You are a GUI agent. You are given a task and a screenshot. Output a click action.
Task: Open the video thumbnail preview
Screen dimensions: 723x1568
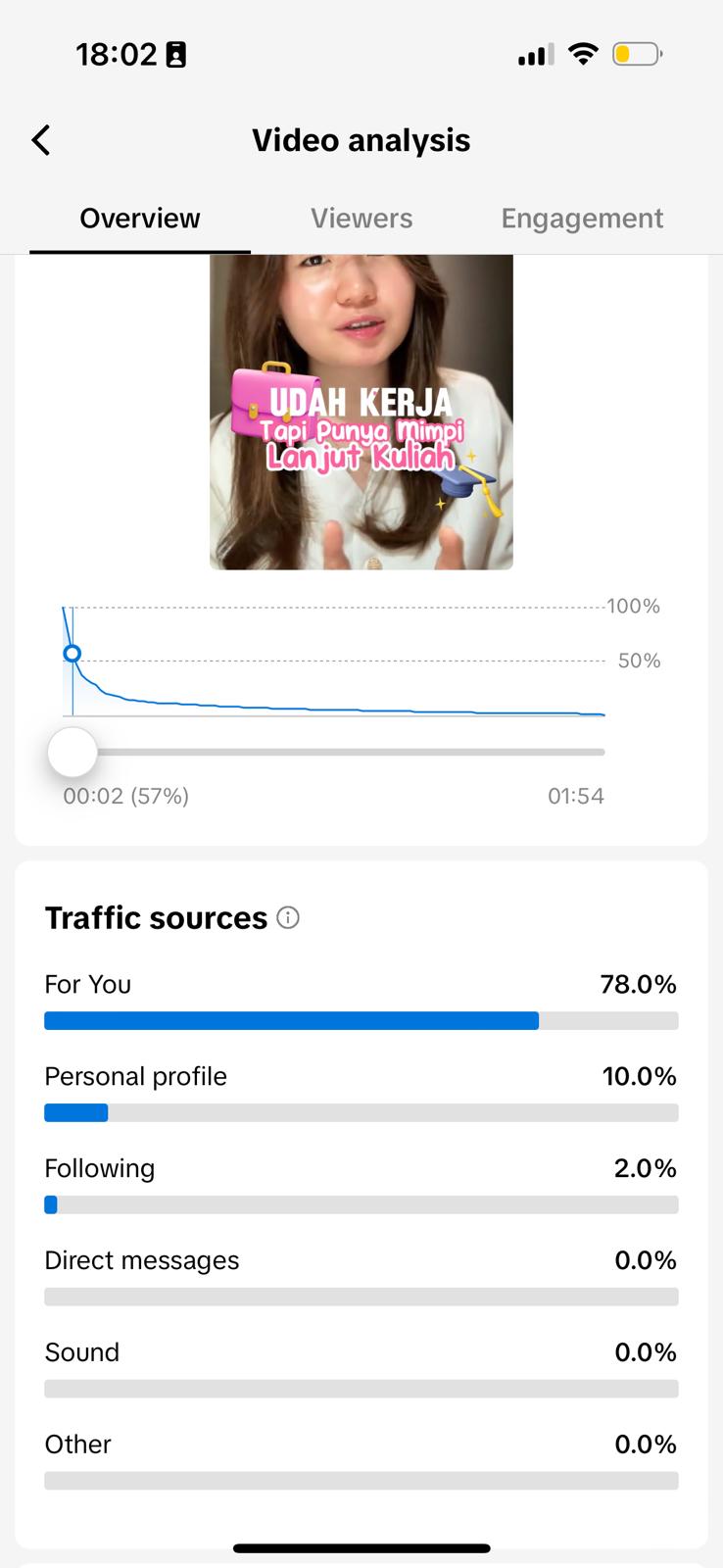[x=361, y=412]
